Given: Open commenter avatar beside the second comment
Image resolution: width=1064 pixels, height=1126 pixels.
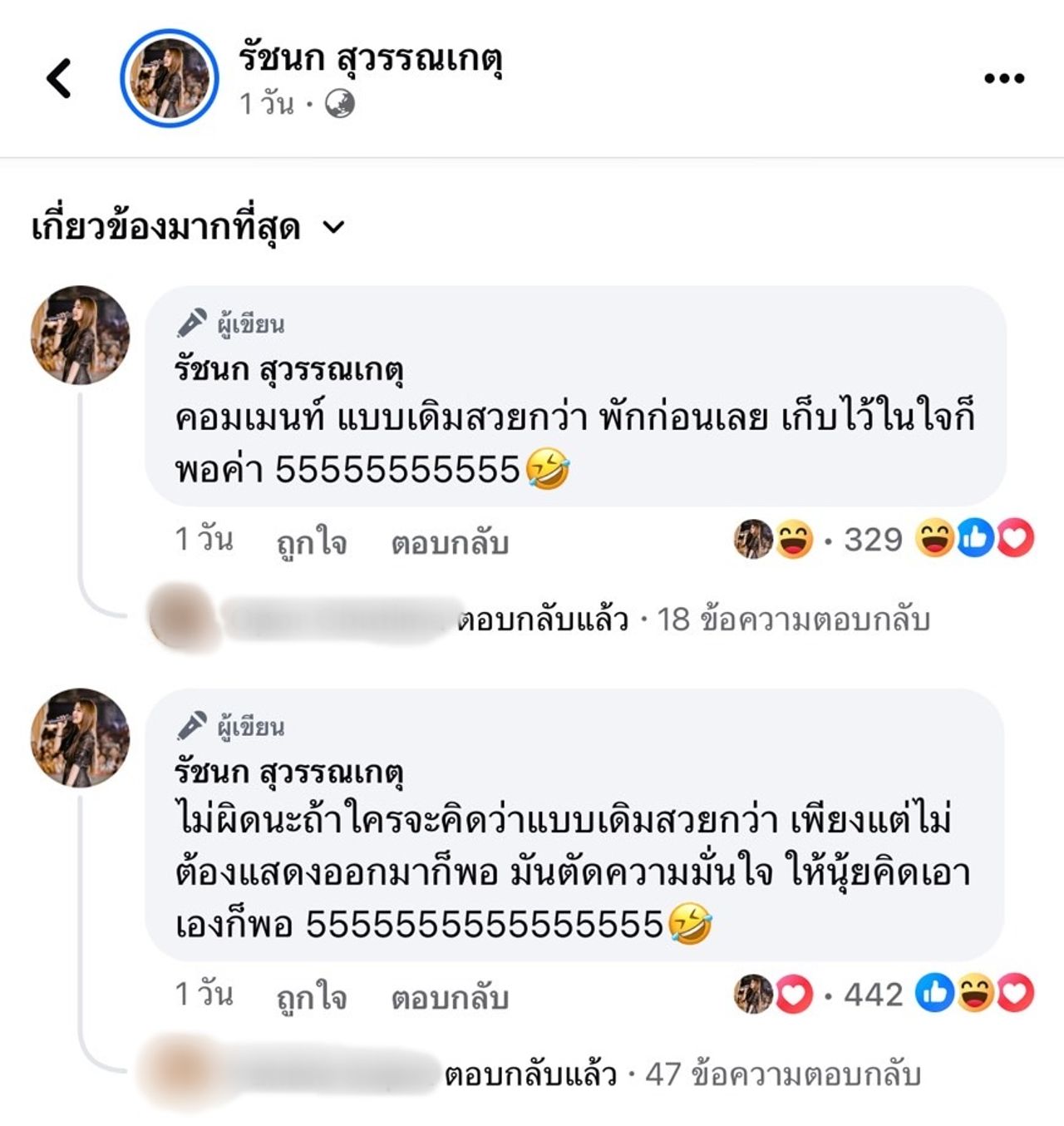Looking at the screenshot, I should pyautogui.click(x=81, y=738).
